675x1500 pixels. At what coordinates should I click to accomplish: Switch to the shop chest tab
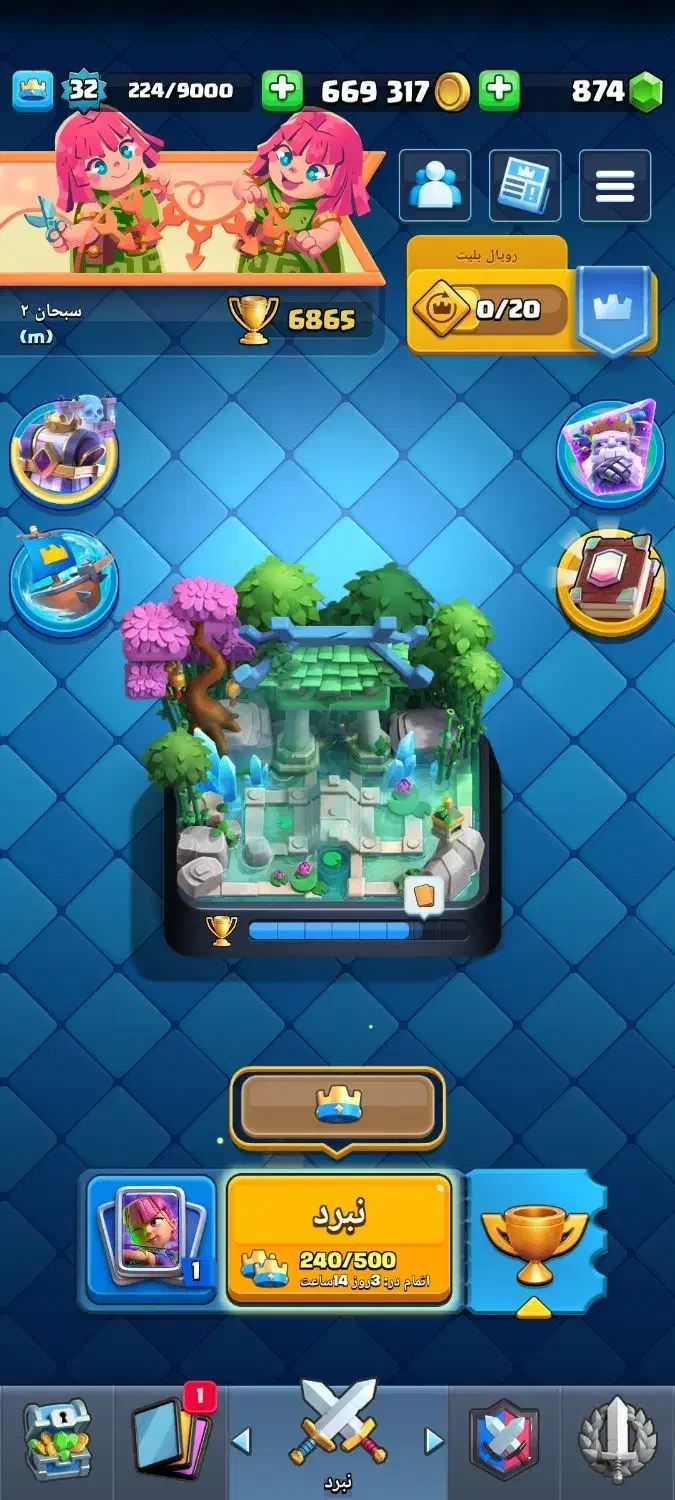click(57, 1440)
